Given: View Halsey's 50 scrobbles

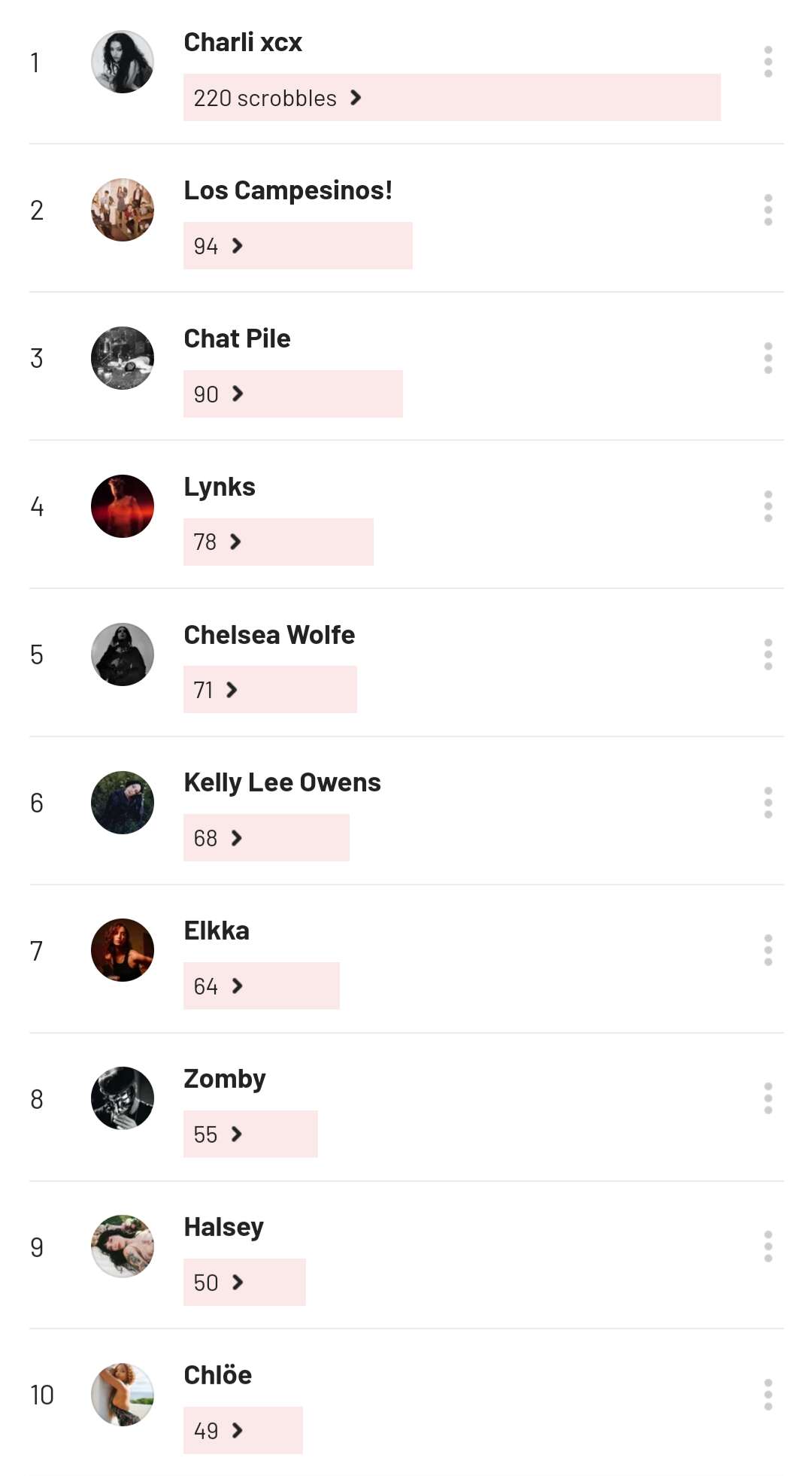Looking at the screenshot, I should point(218,1282).
